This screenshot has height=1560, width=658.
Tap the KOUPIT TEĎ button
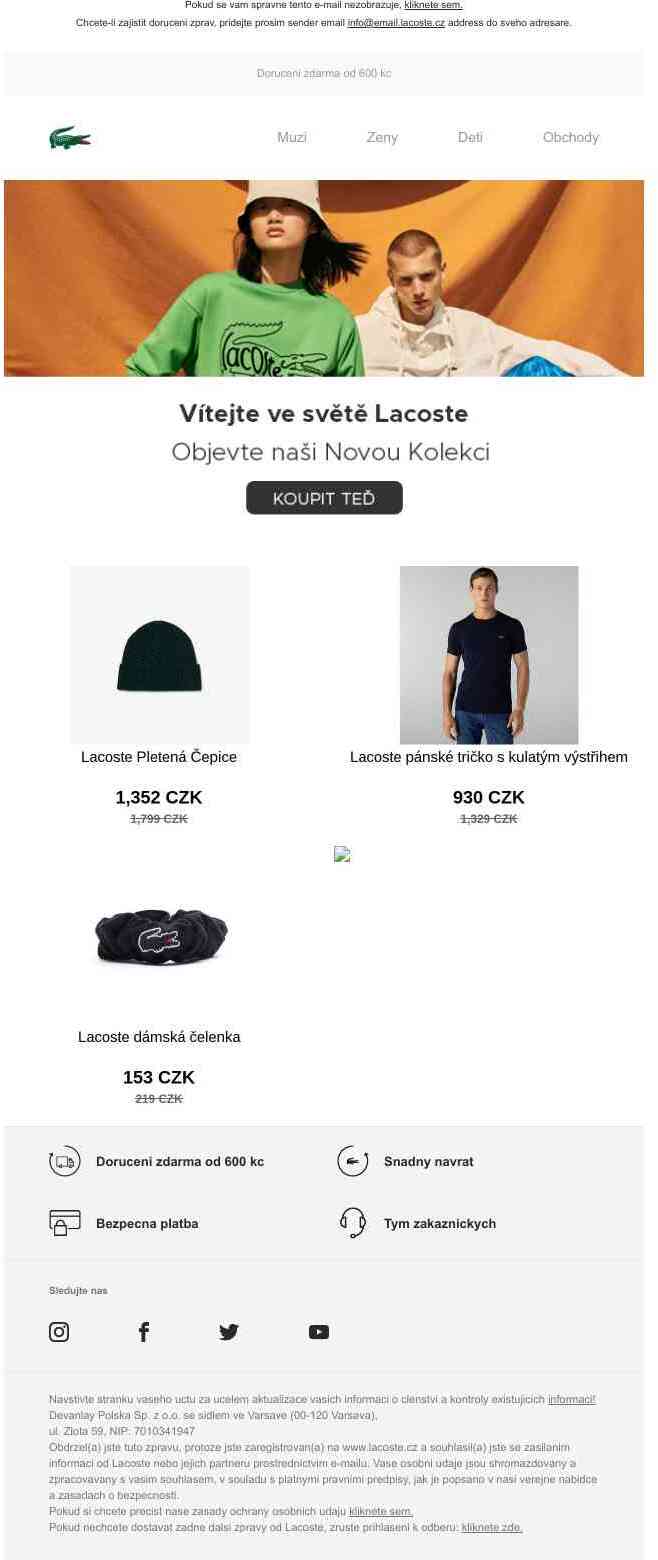(x=324, y=498)
